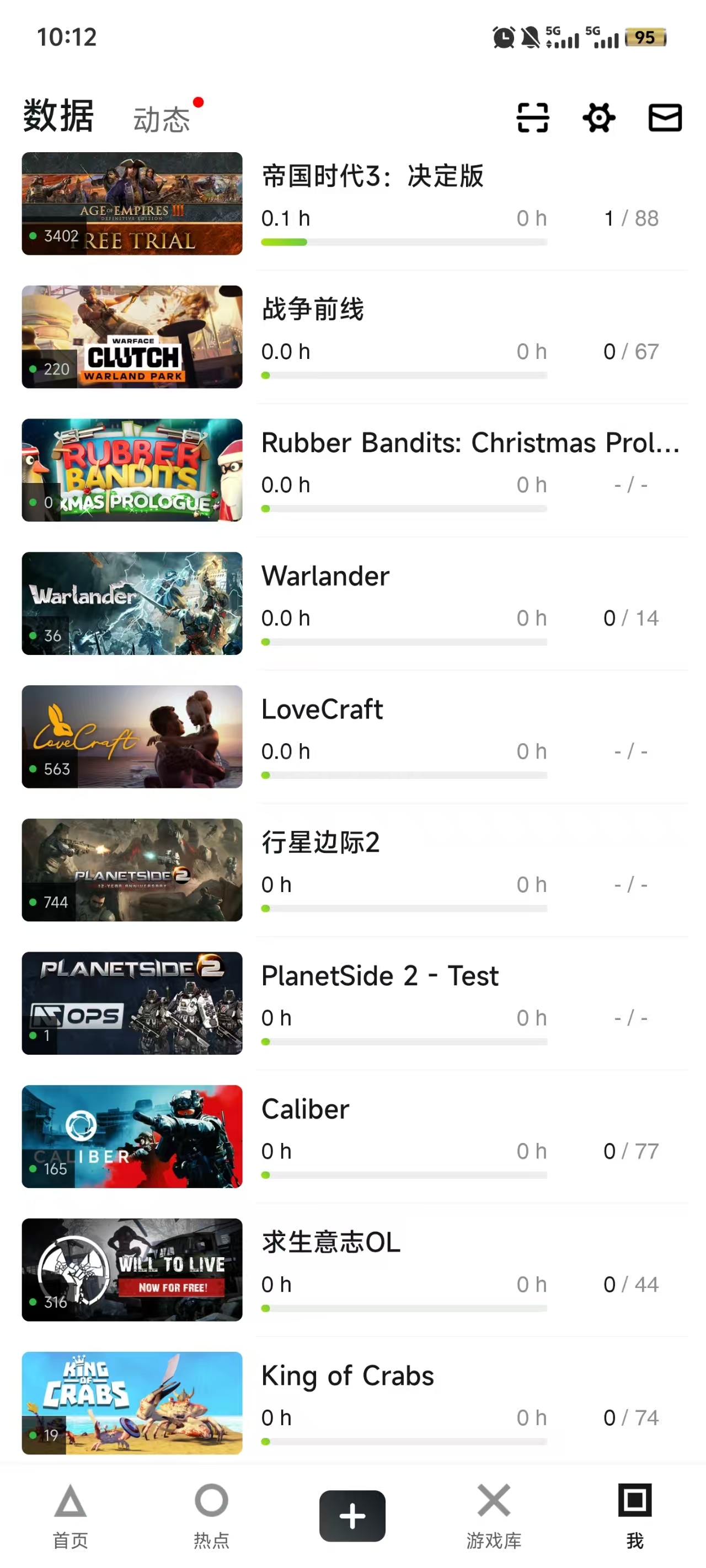
Task: Switch to the 动态 tab
Action: tap(162, 119)
